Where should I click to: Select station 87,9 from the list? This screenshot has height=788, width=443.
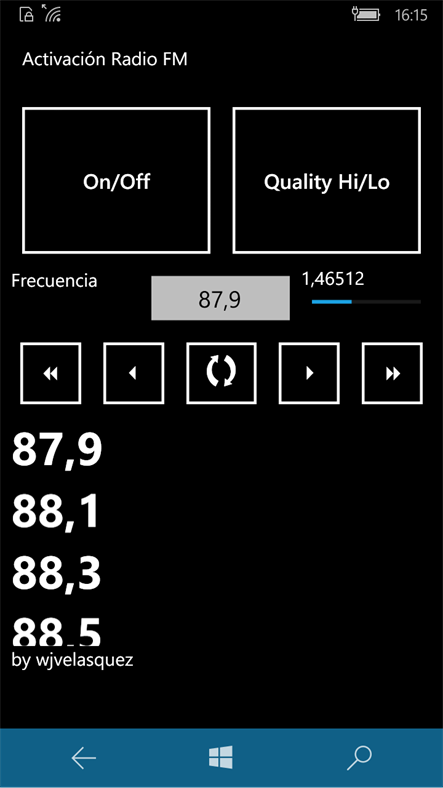pos(57,451)
